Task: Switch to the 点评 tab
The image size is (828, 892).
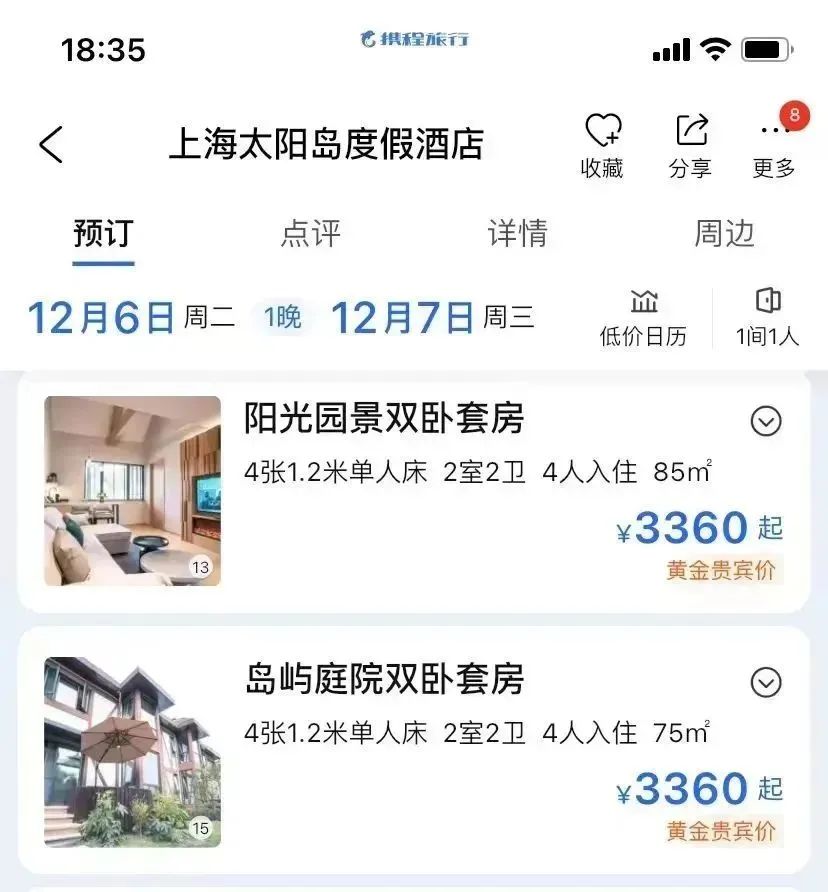Action: (x=310, y=233)
